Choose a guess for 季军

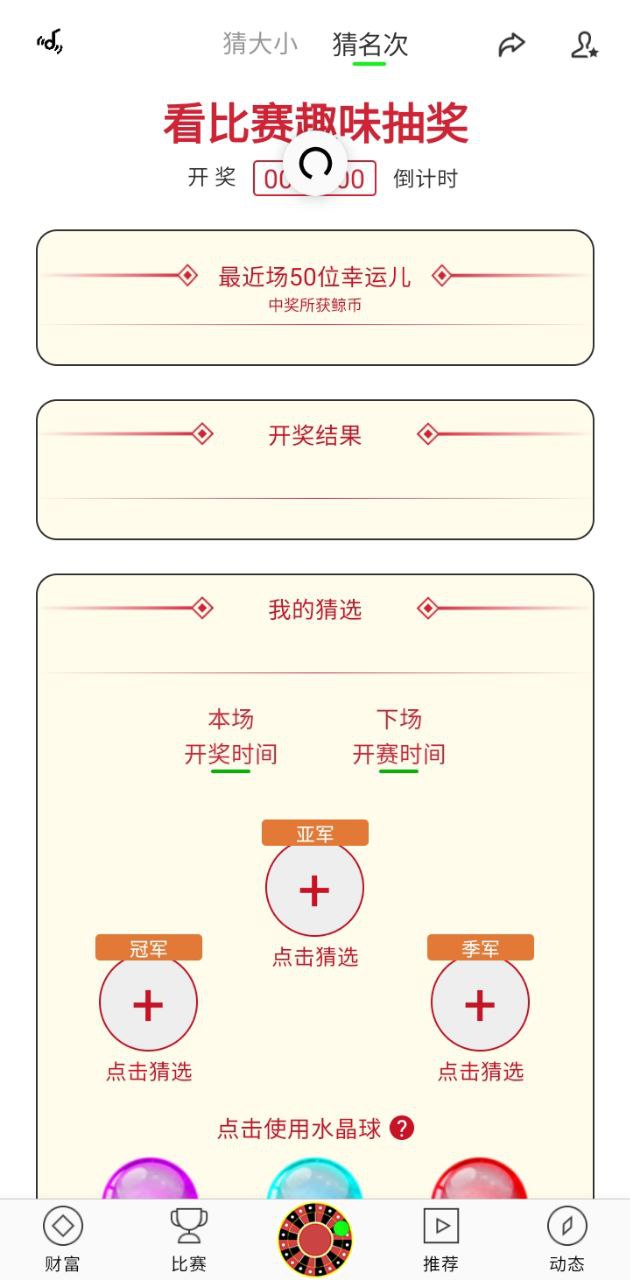pyautogui.click(x=480, y=1004)
